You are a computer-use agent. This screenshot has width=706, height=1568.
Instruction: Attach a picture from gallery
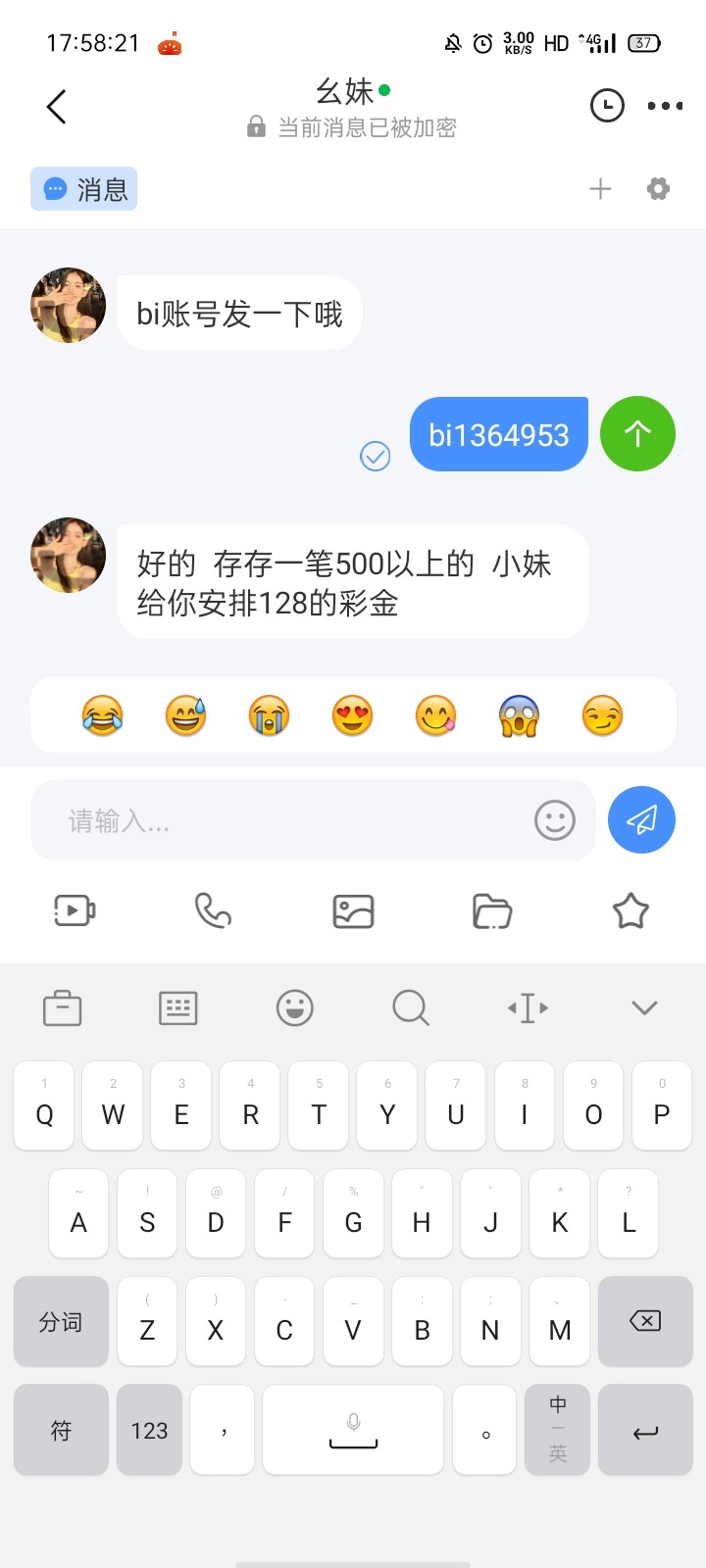353,911
